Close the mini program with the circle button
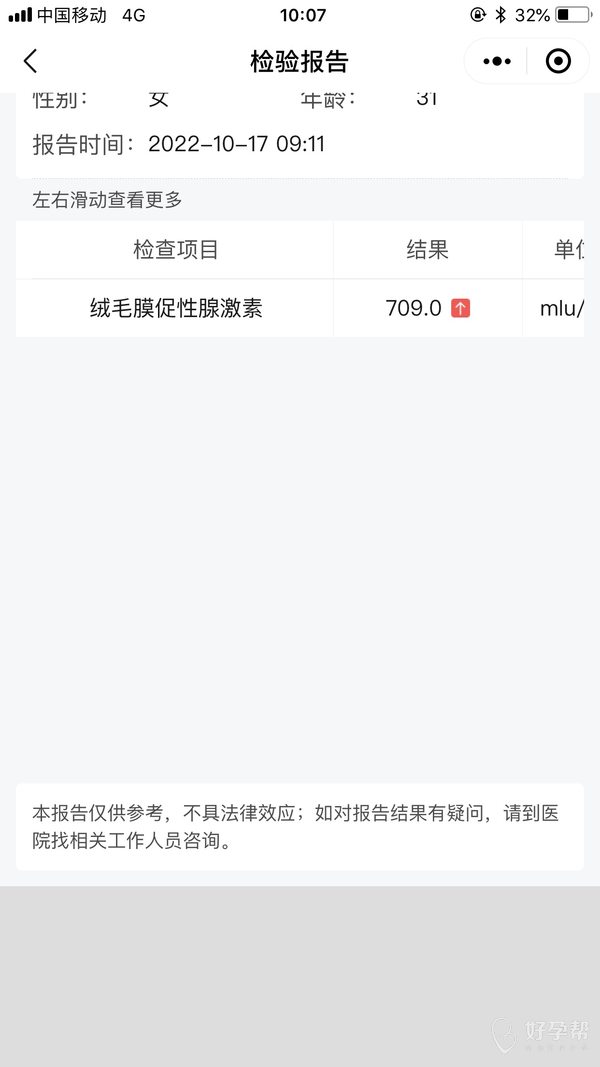Image resolution: width=600 pixels, height=1067 pixels. (x=559, y=61)
